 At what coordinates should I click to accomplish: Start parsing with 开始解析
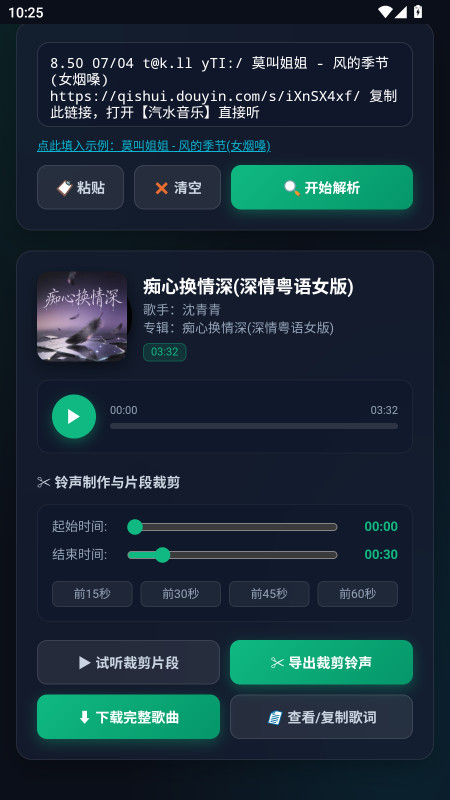click(x=321, y=187)
